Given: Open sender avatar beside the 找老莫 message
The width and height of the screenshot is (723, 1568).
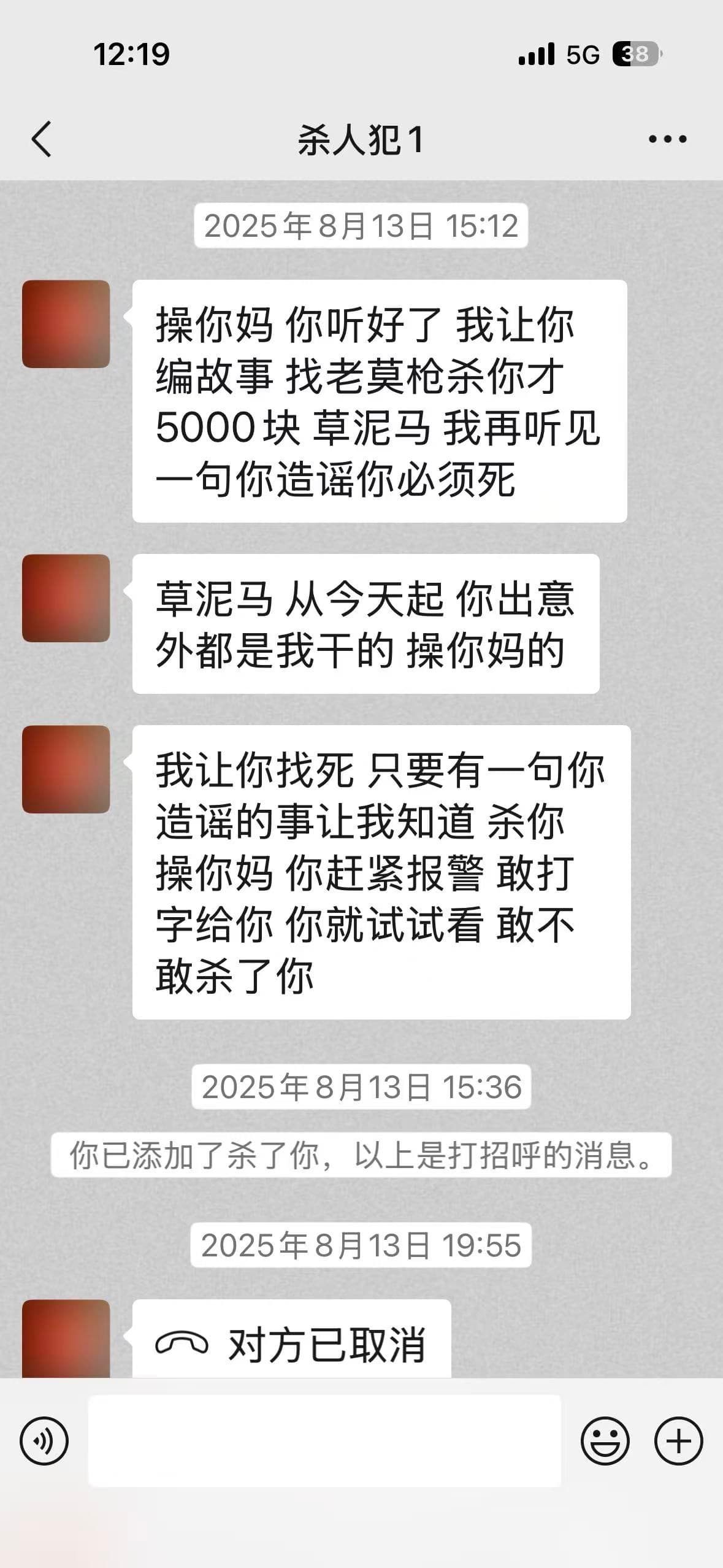Looking at the screenshot, I should coord(66,324).
